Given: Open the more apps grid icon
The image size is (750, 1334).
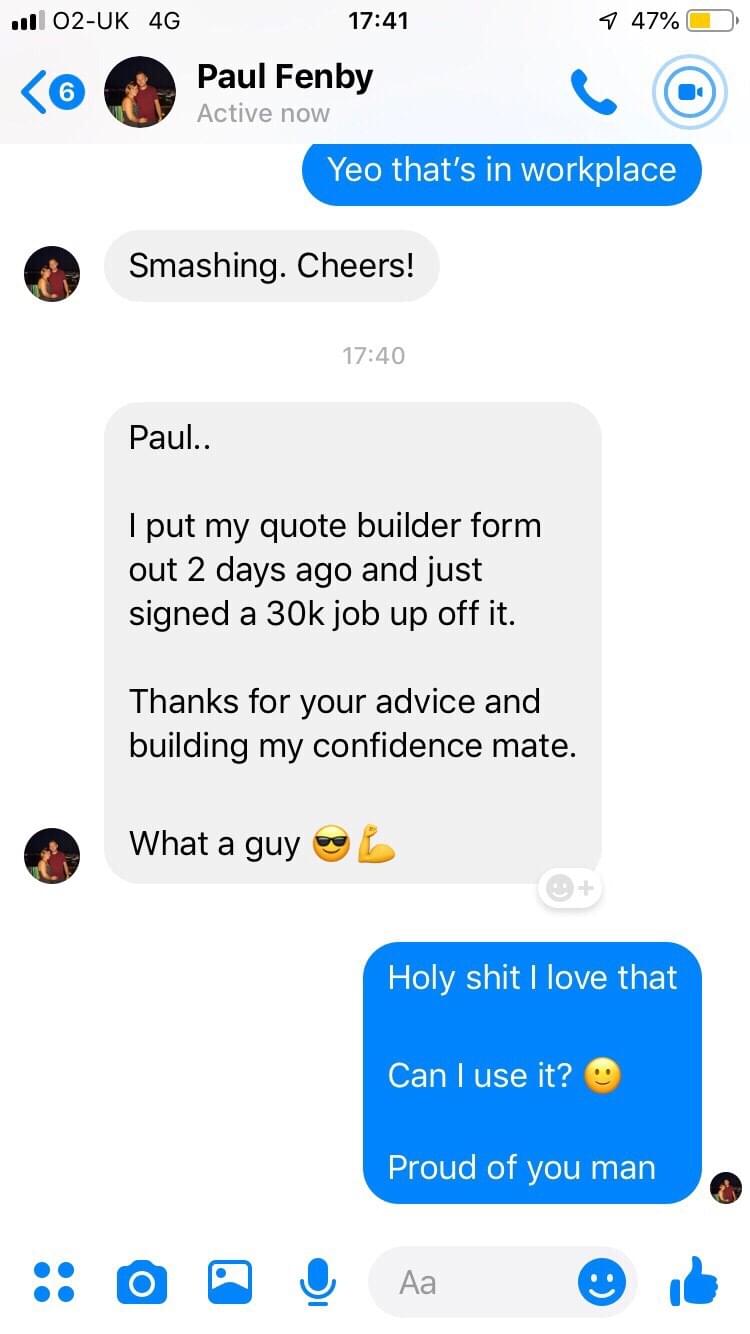Looking at the screenshot, I should click(x=54, y=1282).
